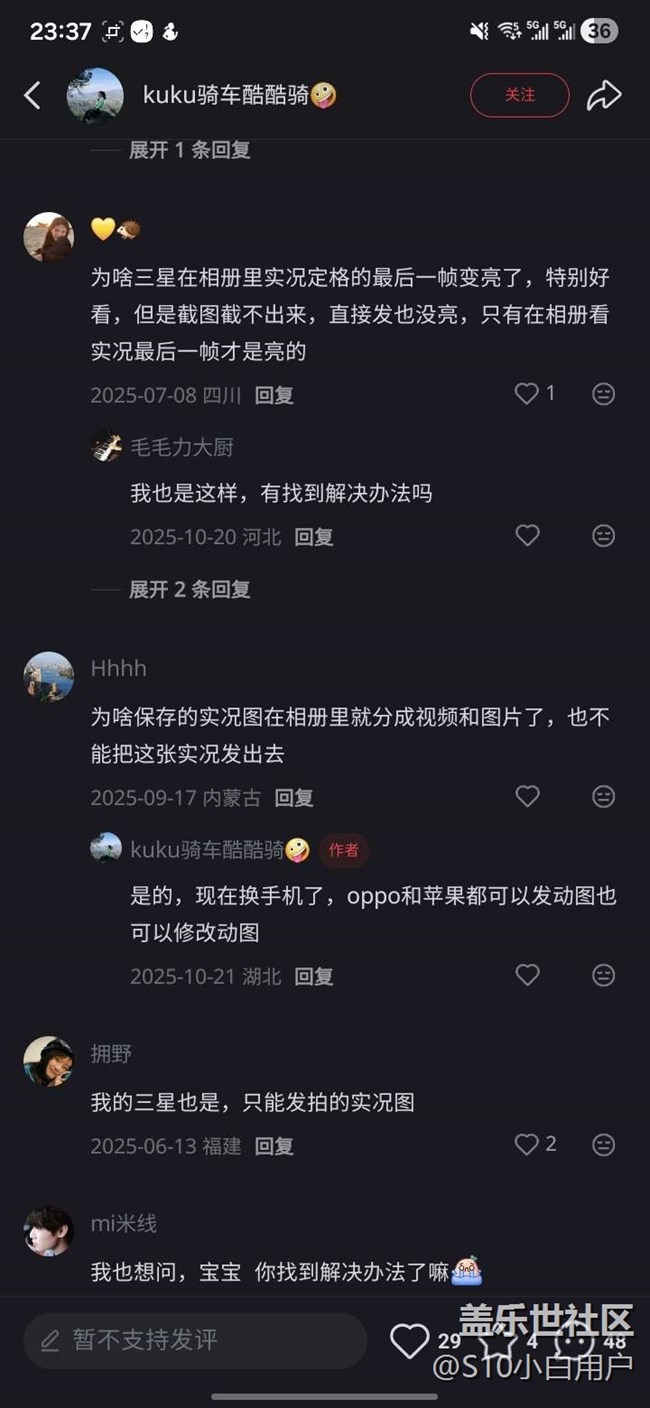Expand 展开 2 条回复
Image resolution: width=650 pixels, height=1408 pixels.
[x=189, y=589]
